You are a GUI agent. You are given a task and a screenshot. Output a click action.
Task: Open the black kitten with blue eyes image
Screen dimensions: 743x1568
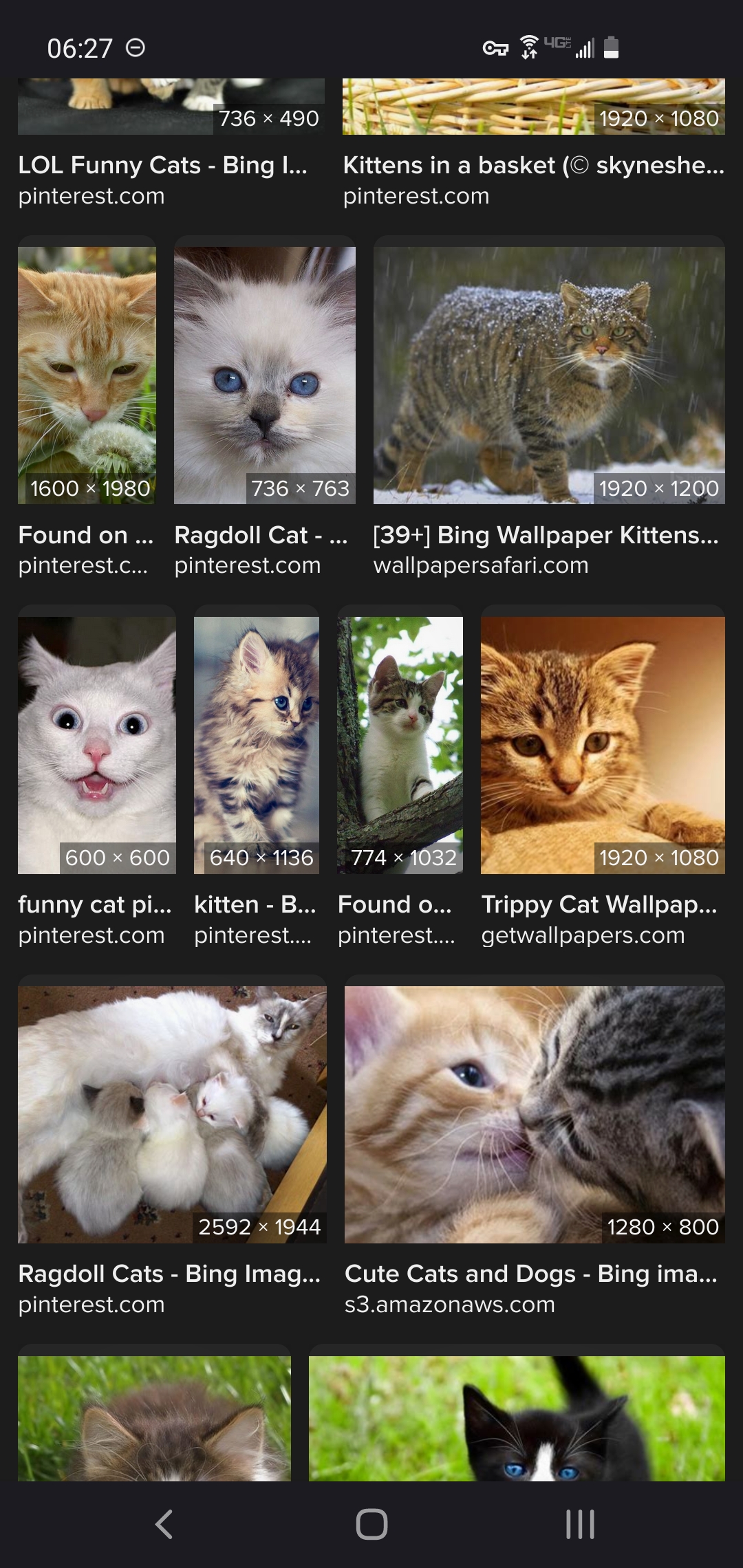pos(517,1418)
